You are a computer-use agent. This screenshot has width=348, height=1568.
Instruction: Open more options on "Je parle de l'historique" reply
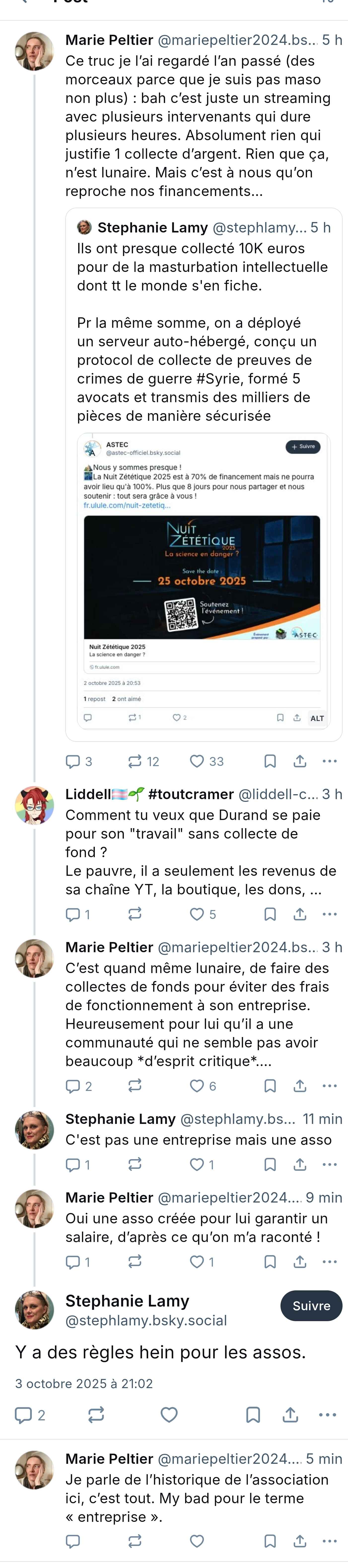329,1541
